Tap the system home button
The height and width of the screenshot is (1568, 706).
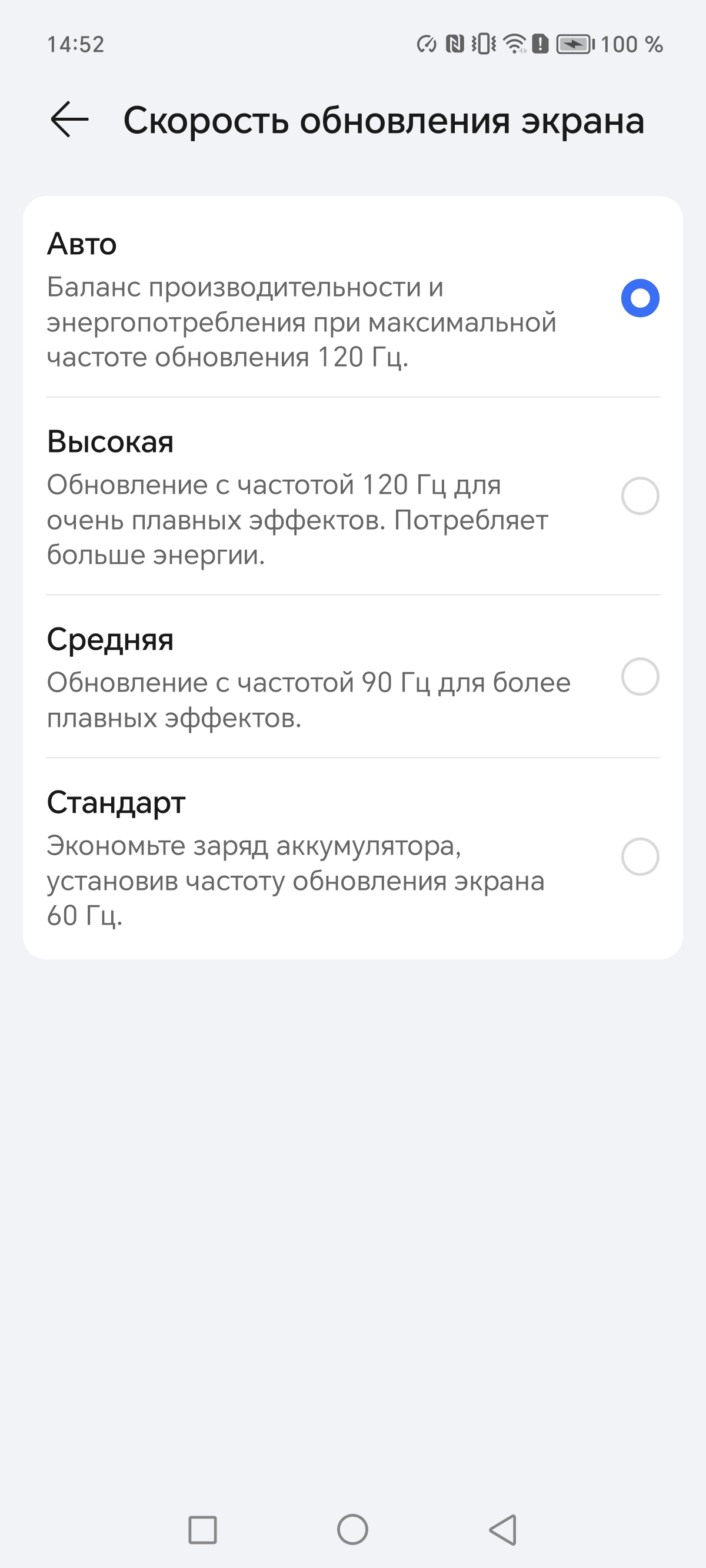click(352, 1529)
